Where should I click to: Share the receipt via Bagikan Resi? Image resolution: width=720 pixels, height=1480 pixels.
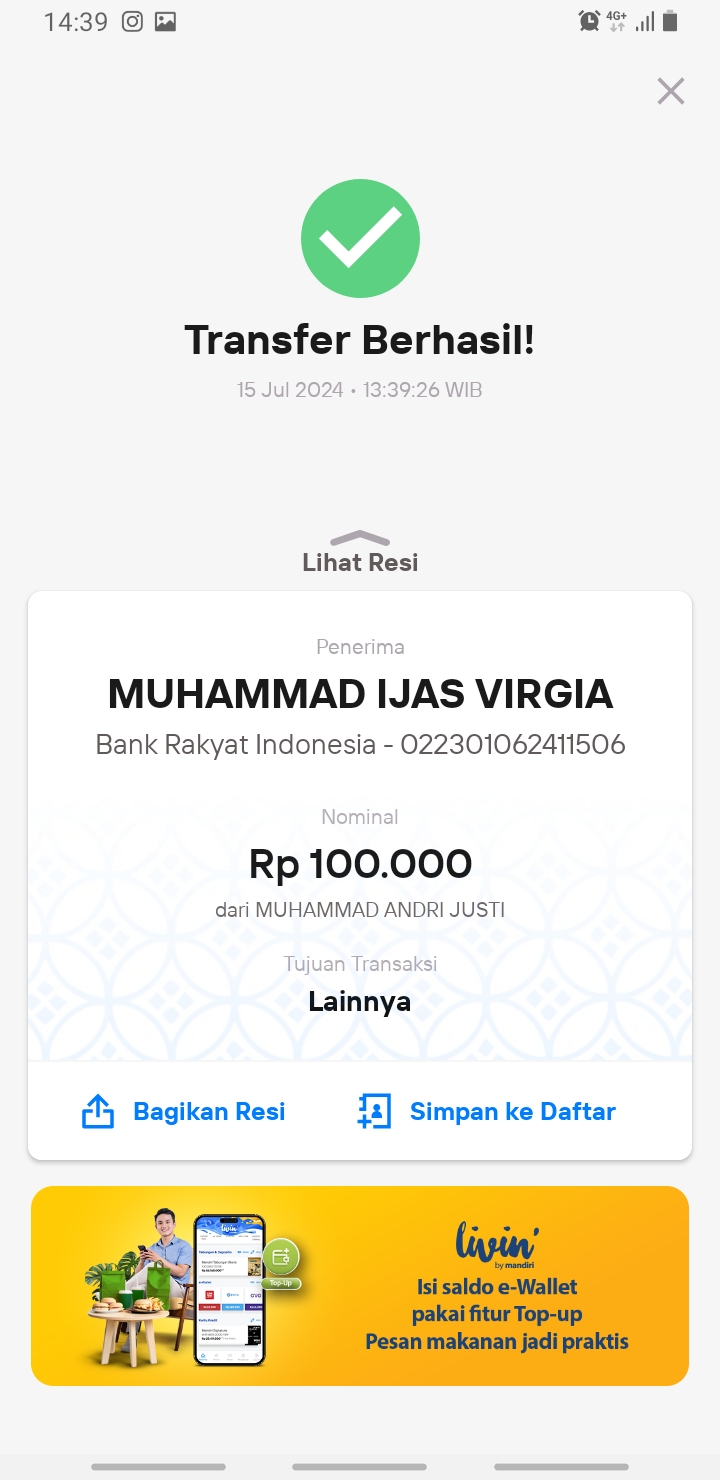tap(183, 1111)
